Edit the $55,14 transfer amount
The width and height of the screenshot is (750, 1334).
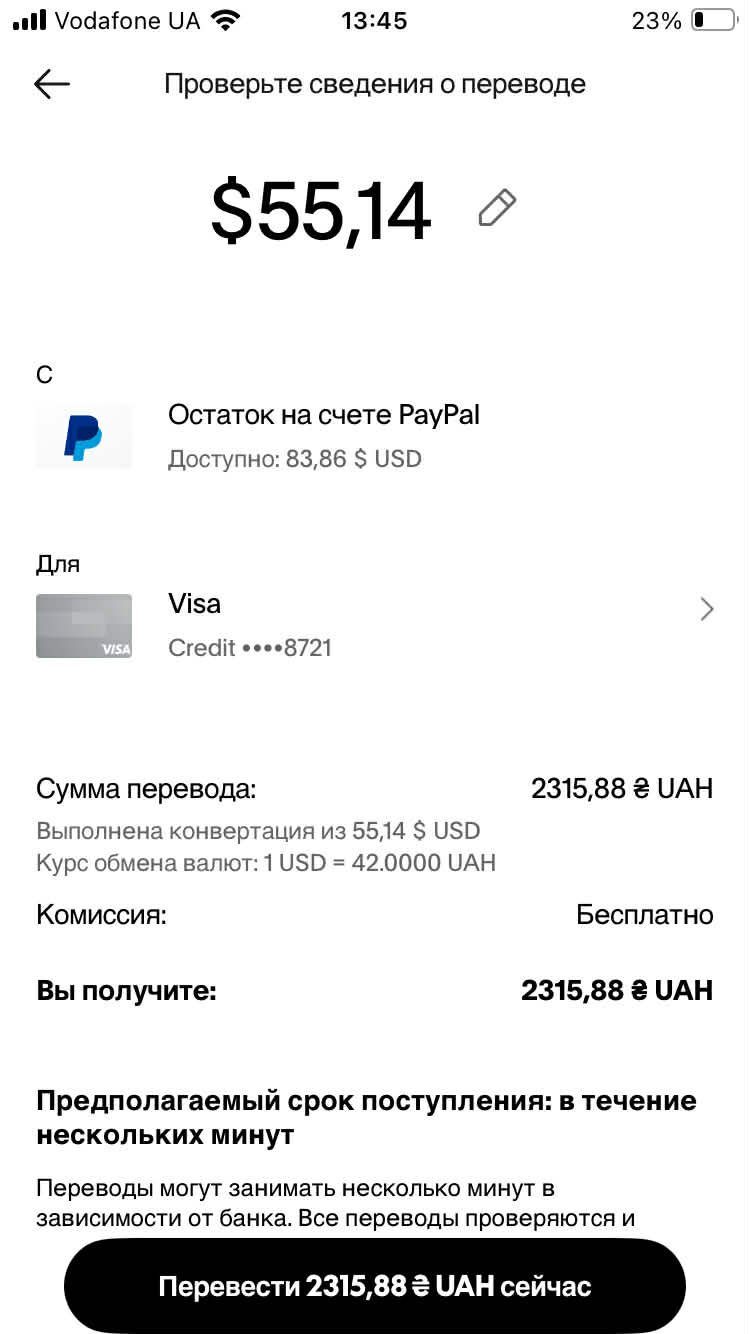497,209
